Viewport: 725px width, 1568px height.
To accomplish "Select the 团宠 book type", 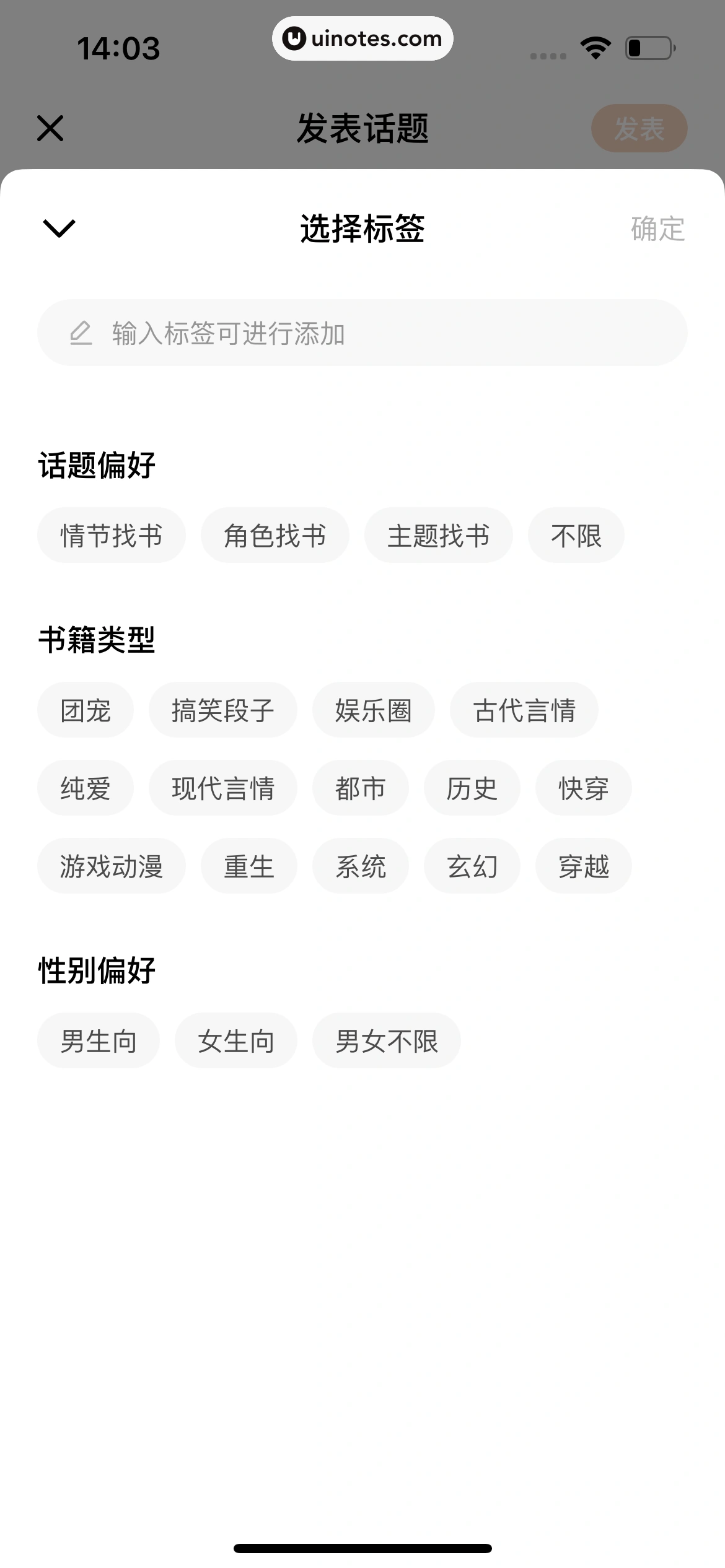I will [x=86, y=710].
